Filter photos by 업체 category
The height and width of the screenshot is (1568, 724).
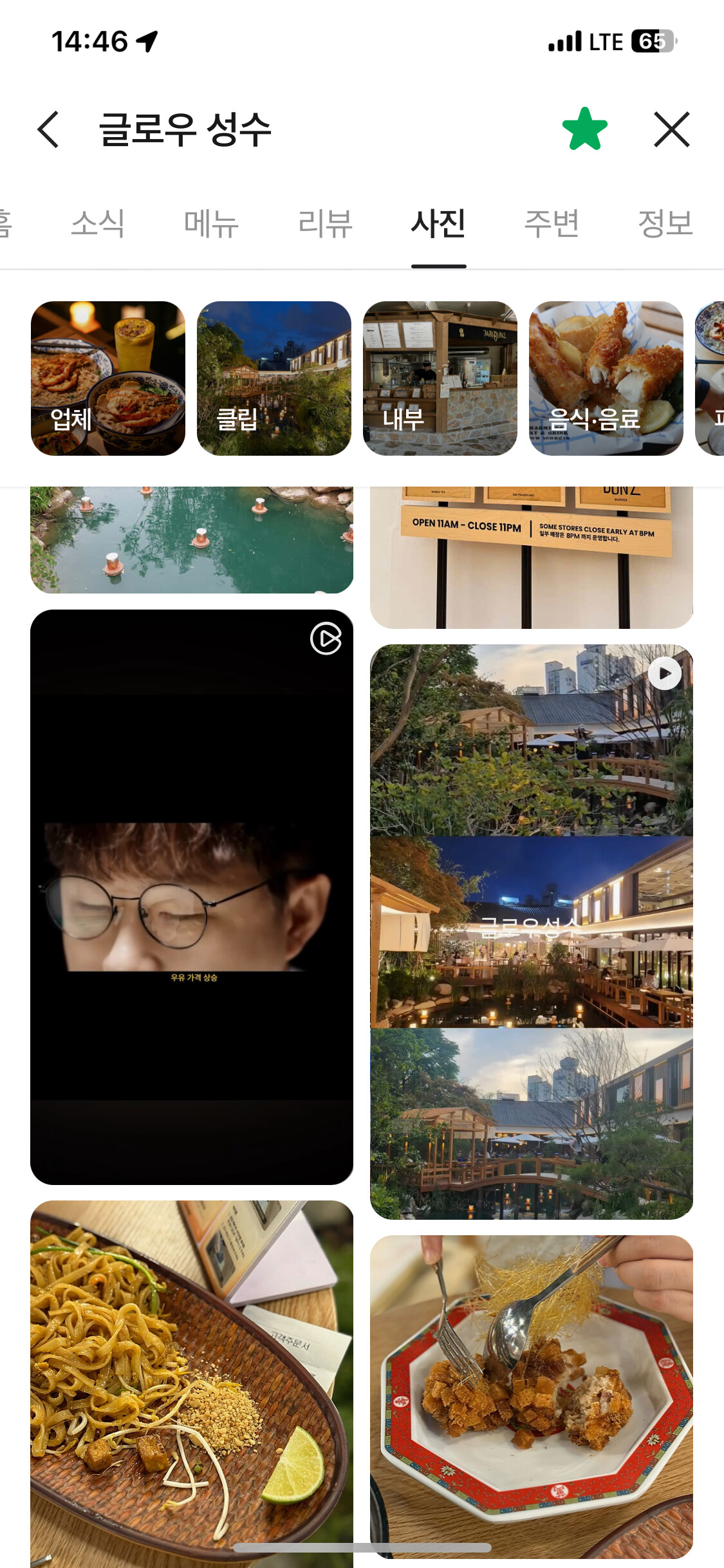pyautogui.click(x=108, y=378)
